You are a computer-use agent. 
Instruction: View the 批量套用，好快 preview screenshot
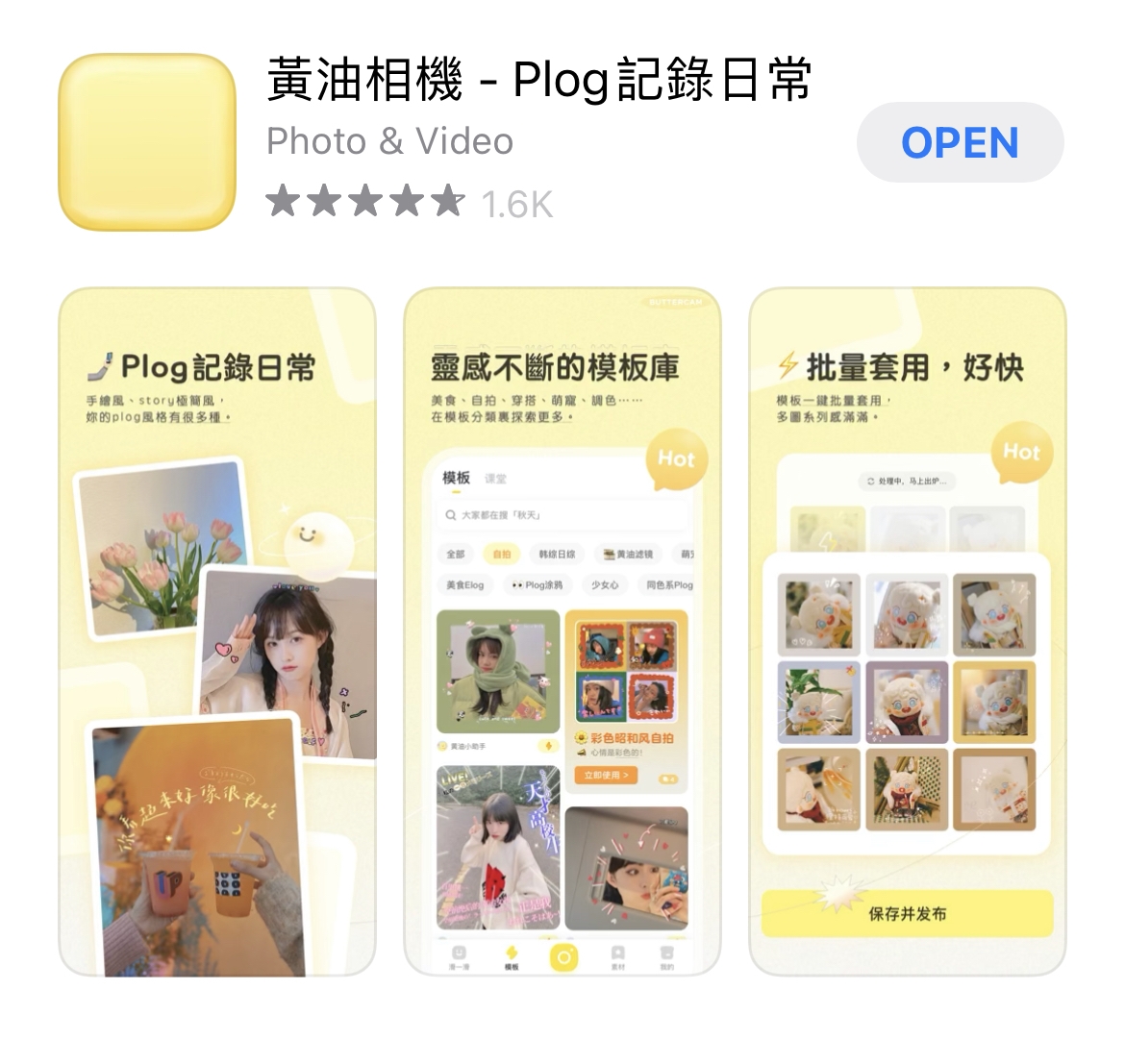[907, 631]
